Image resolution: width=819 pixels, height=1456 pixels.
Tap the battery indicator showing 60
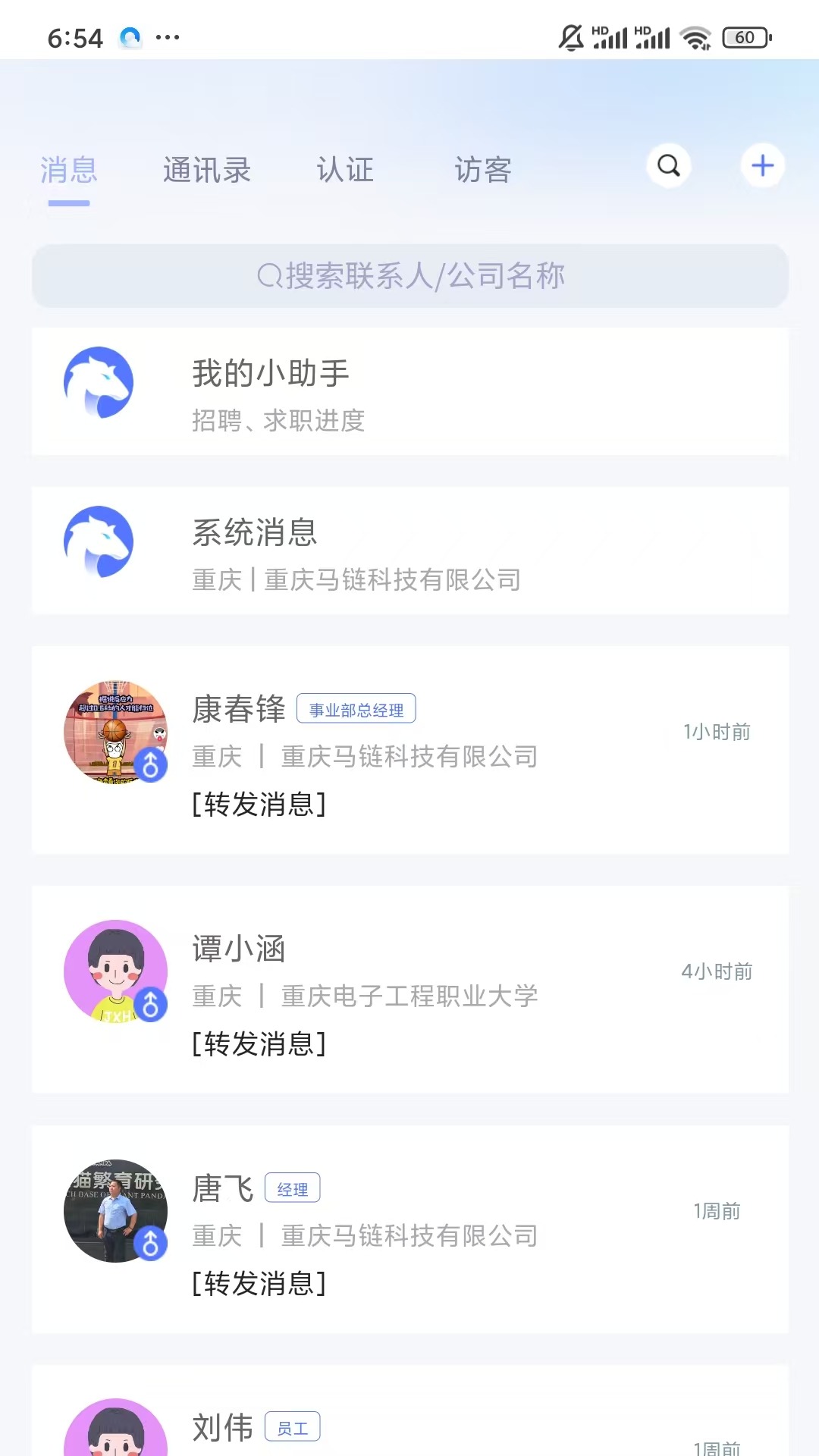[x=745, y=36]
